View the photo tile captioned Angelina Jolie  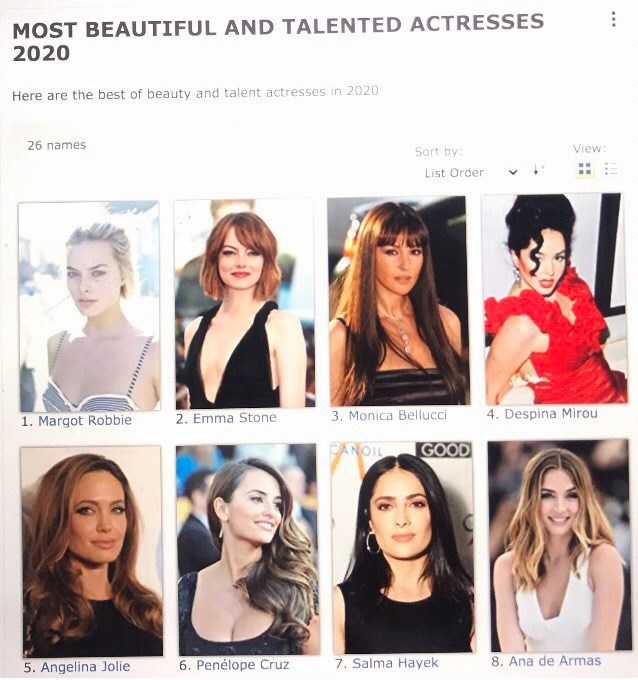click(x=91, y=550)
